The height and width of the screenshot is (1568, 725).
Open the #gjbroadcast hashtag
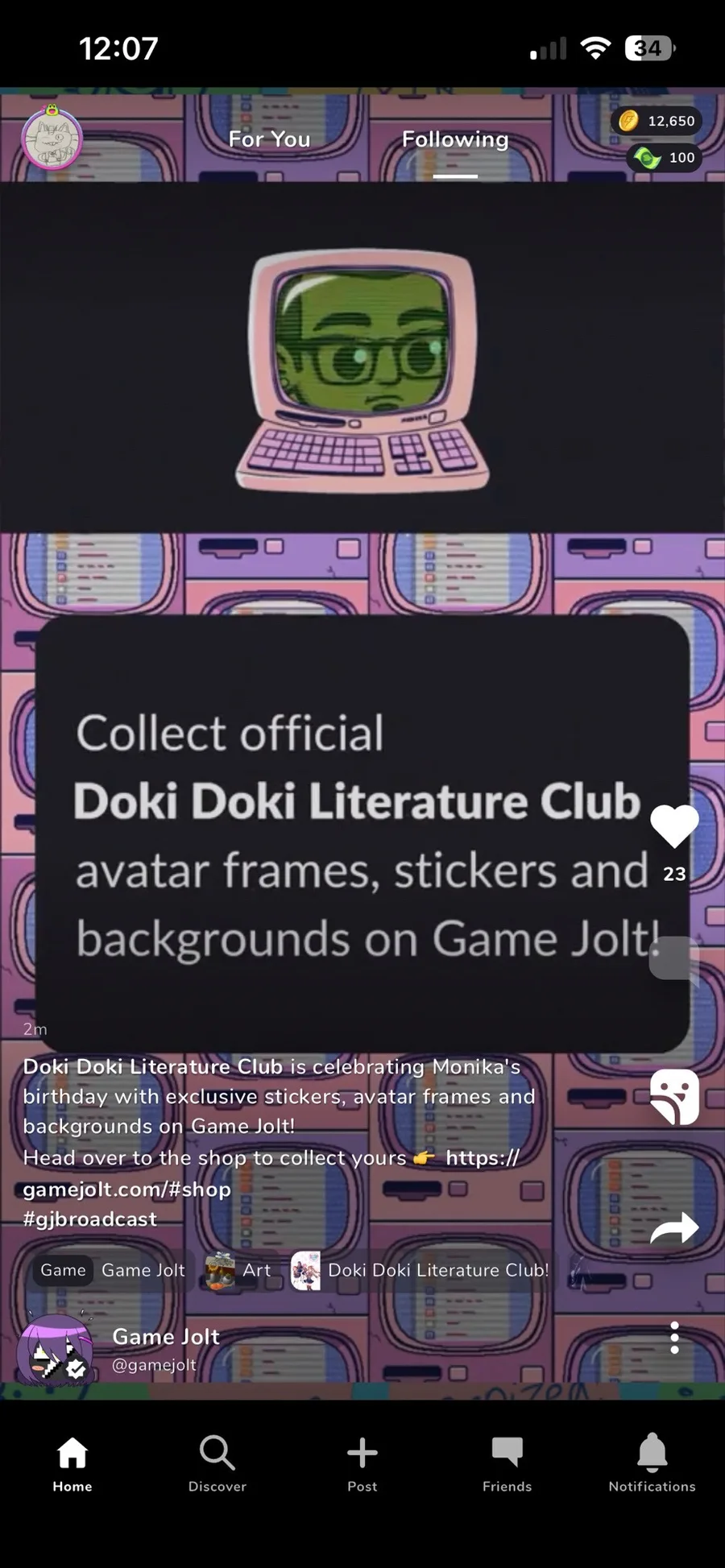pyautogui.click(x=90, y=1219)
